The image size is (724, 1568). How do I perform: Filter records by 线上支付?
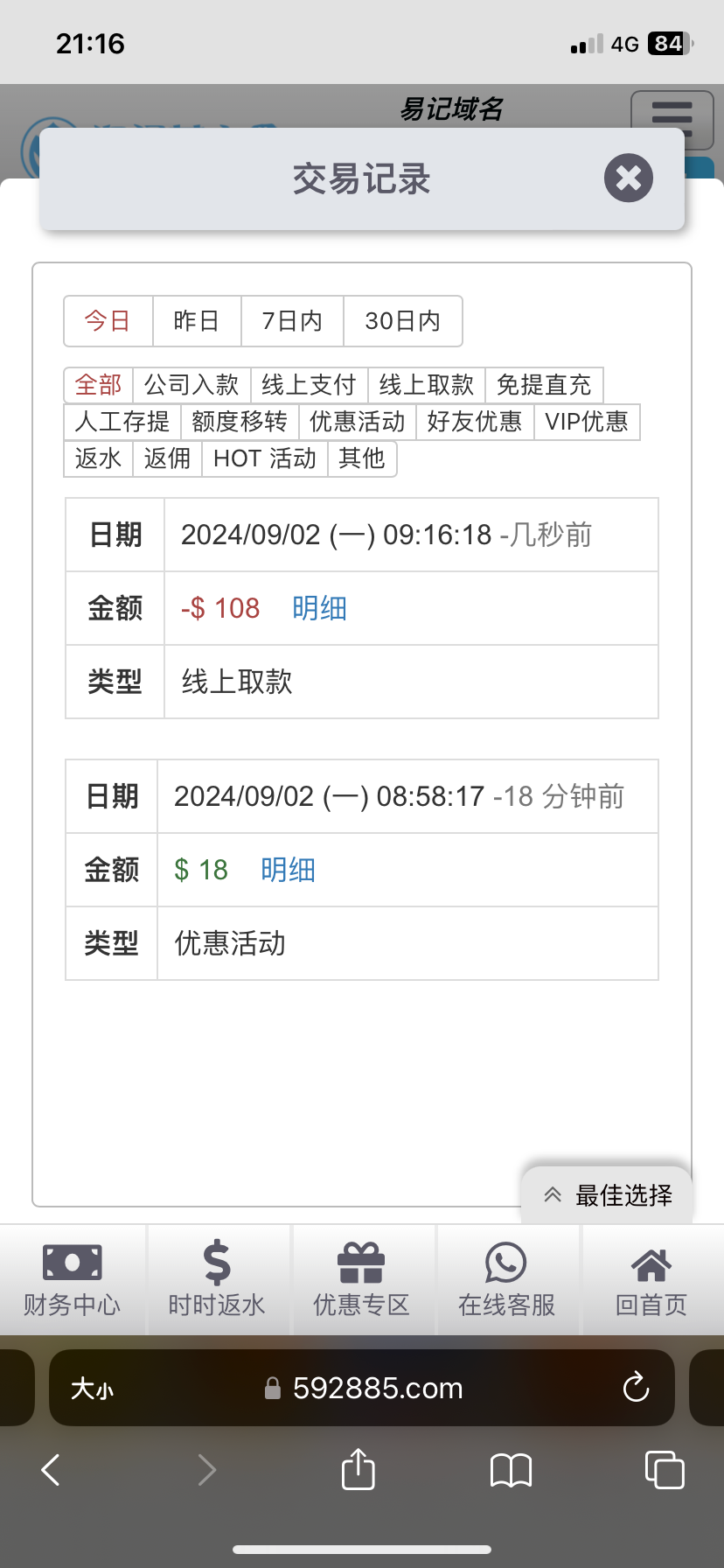pyautogui.click(x=309, y=385)
